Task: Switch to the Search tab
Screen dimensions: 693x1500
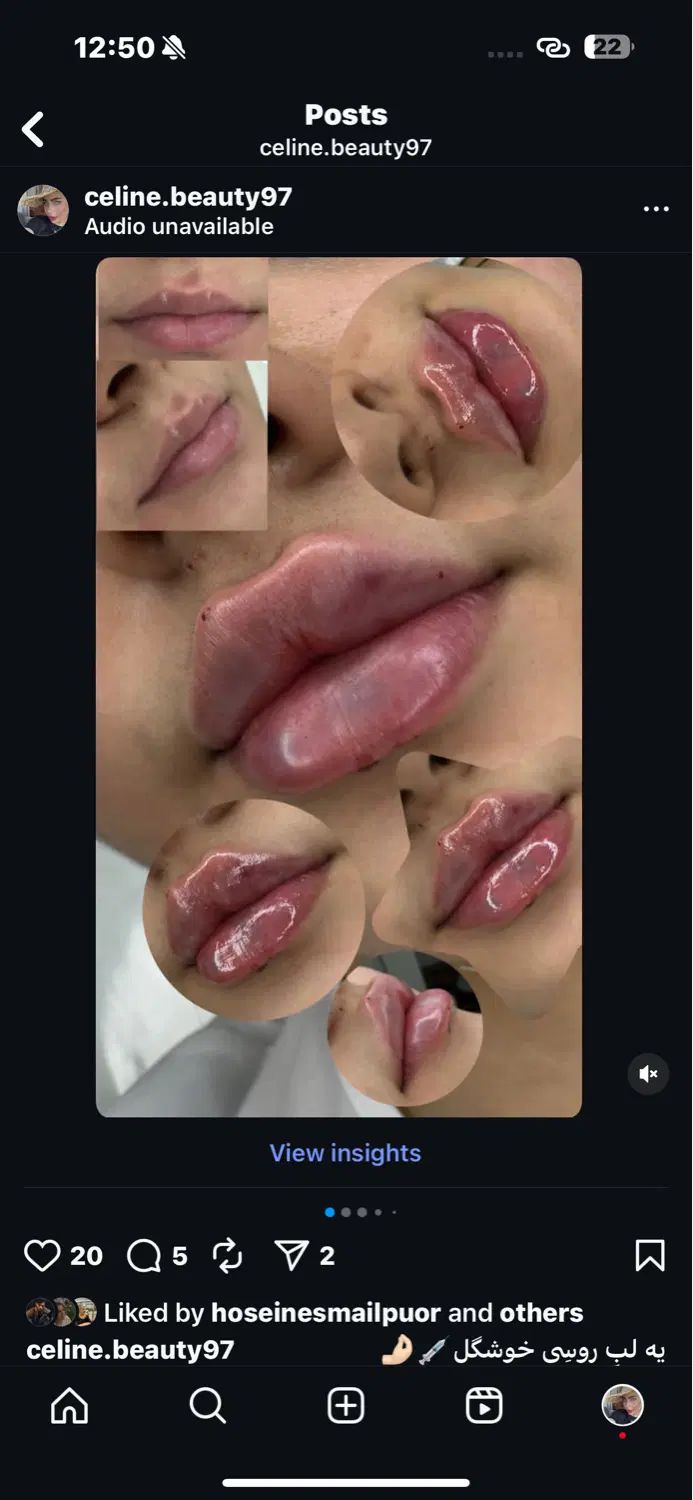Action: tap(207, 1406)
